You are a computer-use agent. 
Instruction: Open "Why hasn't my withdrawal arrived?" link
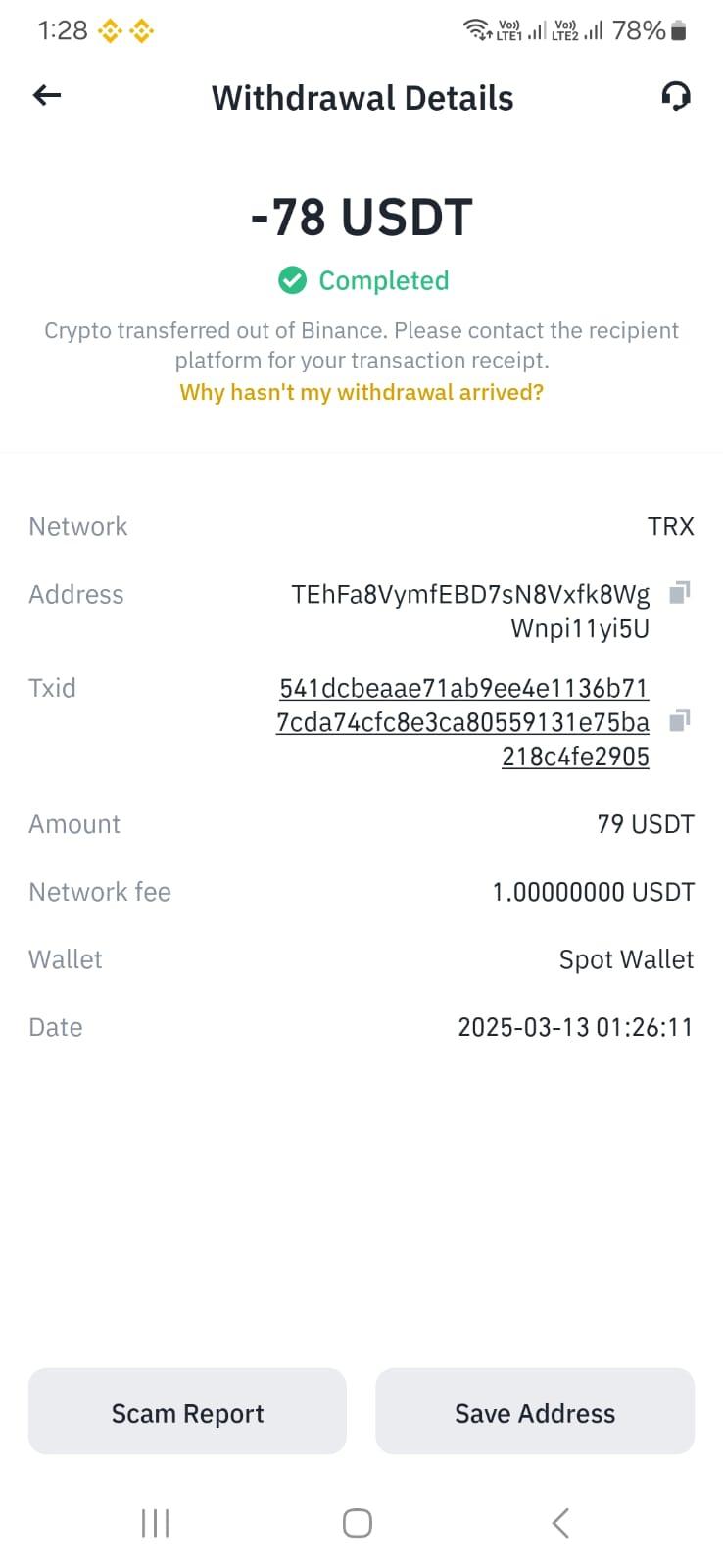tap(361, 392)
